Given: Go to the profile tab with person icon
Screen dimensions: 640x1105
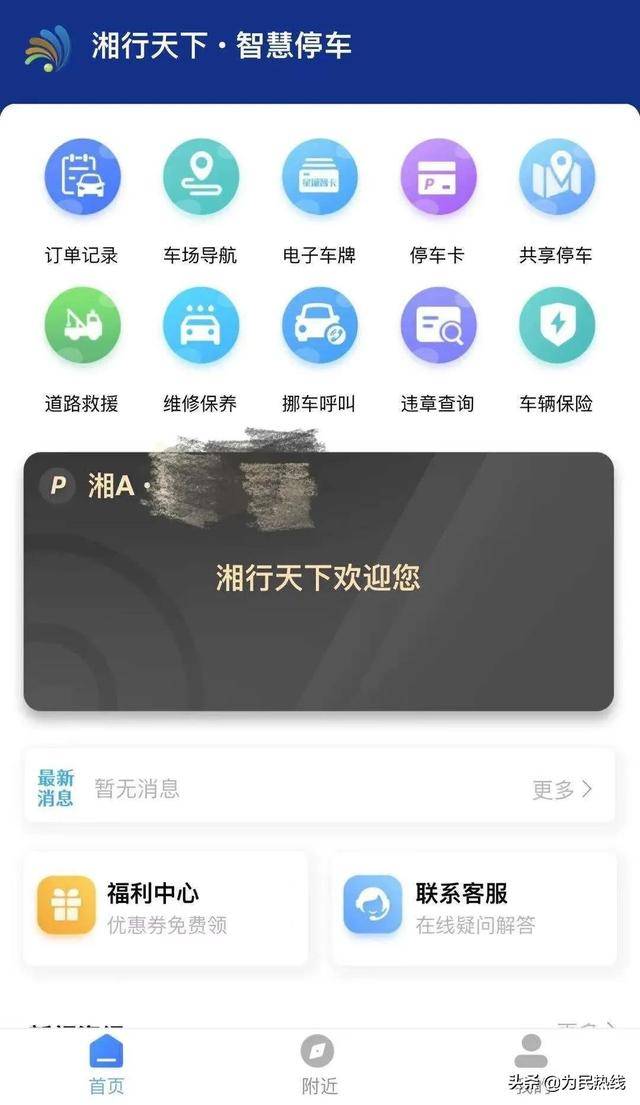Looking at the screenshot, I should [531, 1060].
